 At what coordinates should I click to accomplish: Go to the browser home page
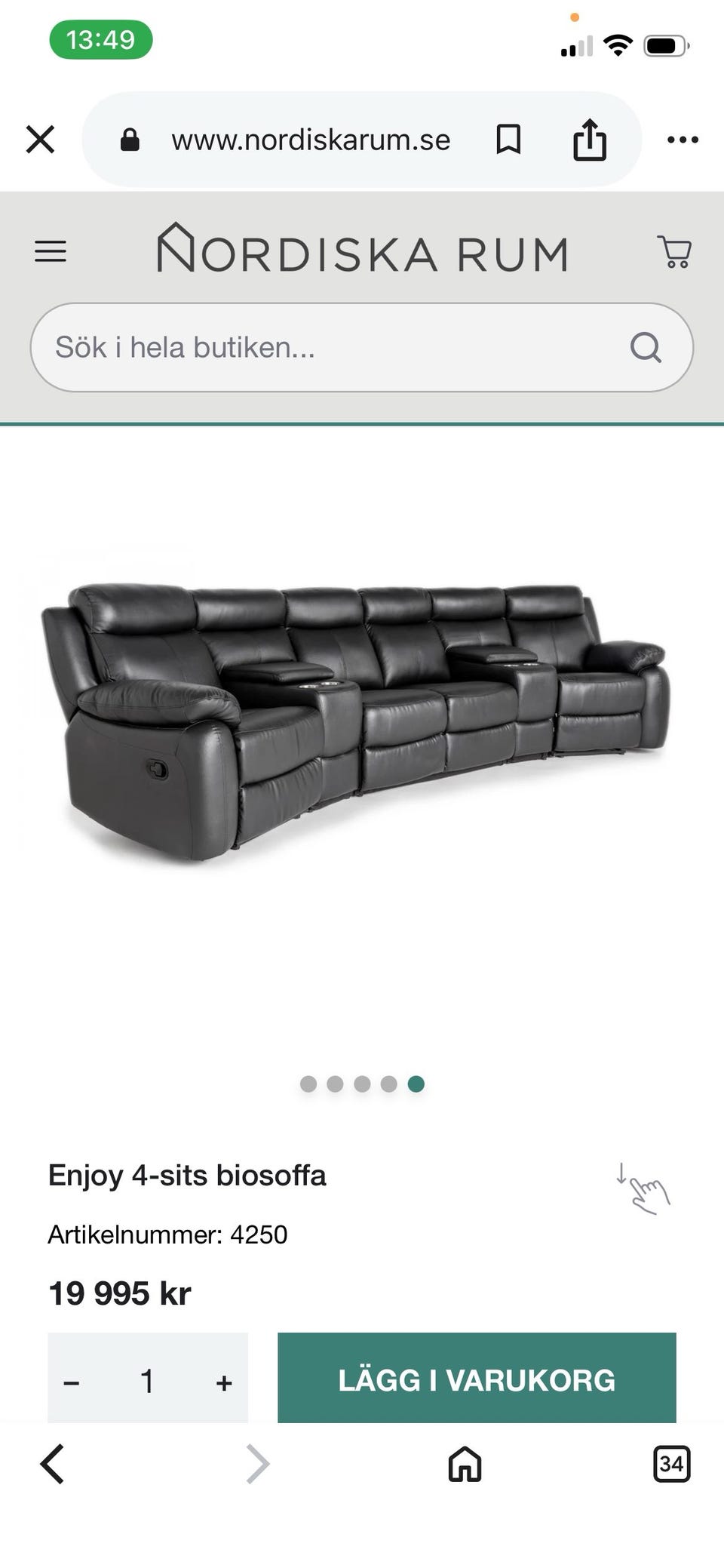click(x=465, y=1464)
